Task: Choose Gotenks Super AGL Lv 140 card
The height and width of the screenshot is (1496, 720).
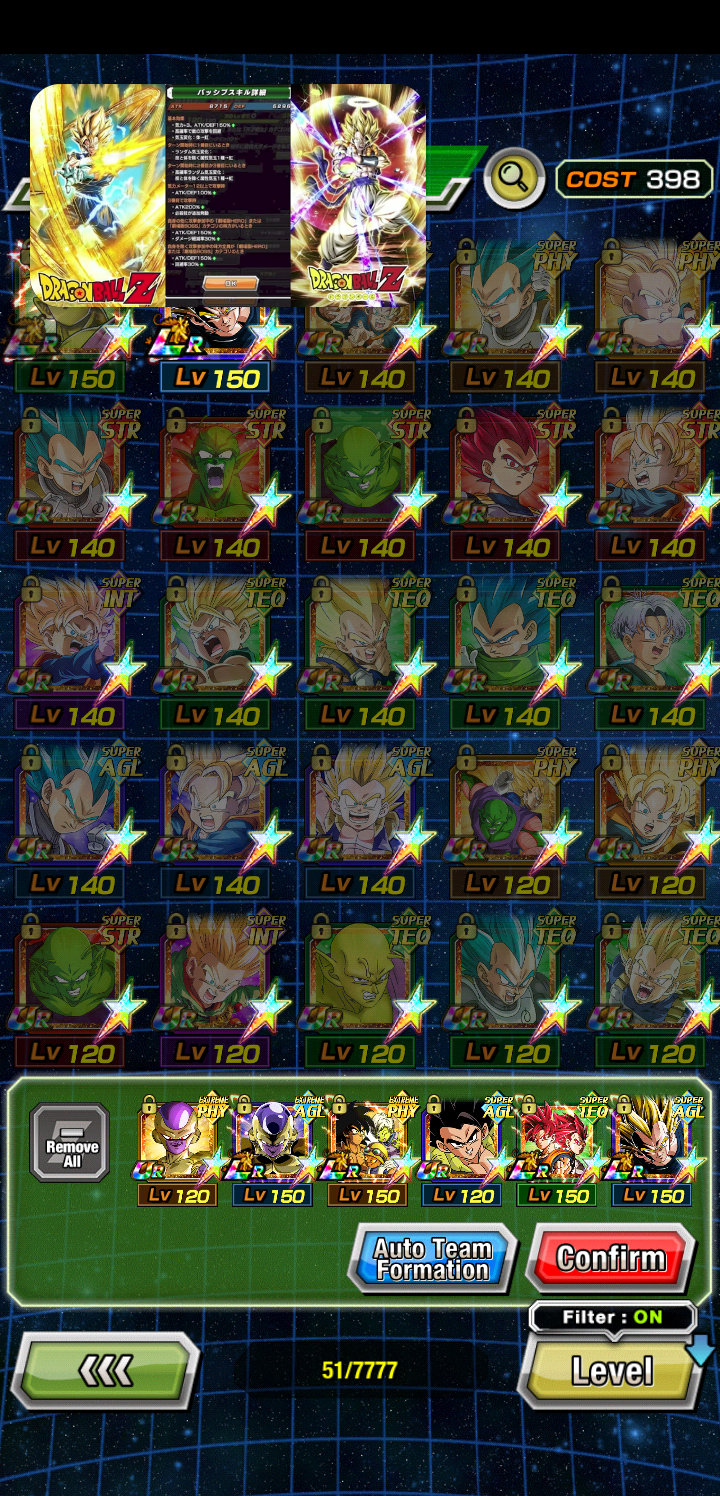Action: (x=362, y=820)
